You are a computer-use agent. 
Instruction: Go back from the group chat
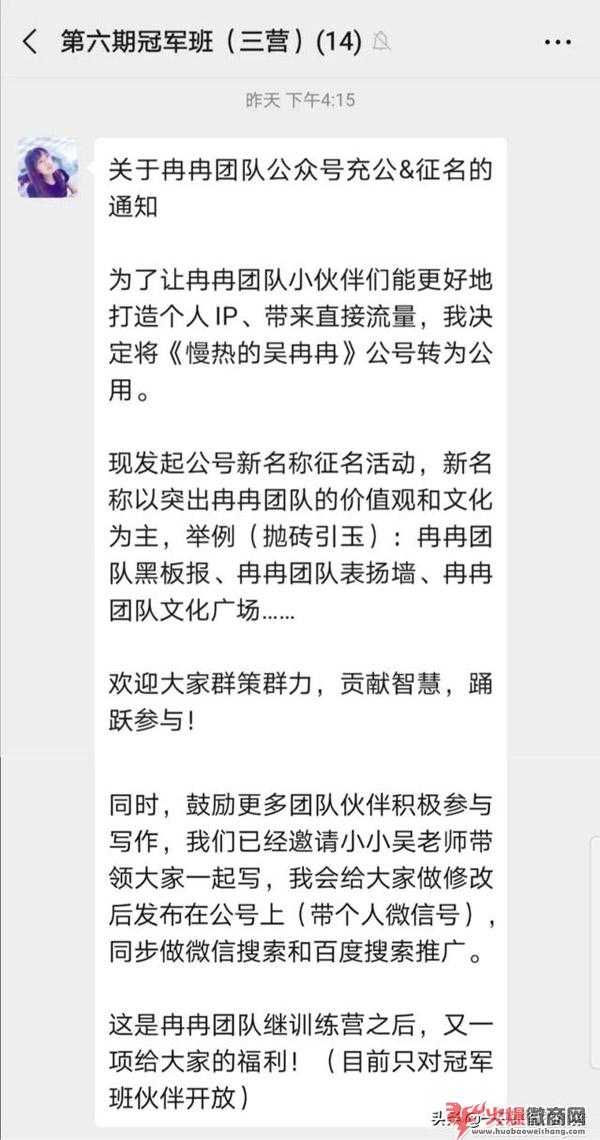(x=30, y=42)
